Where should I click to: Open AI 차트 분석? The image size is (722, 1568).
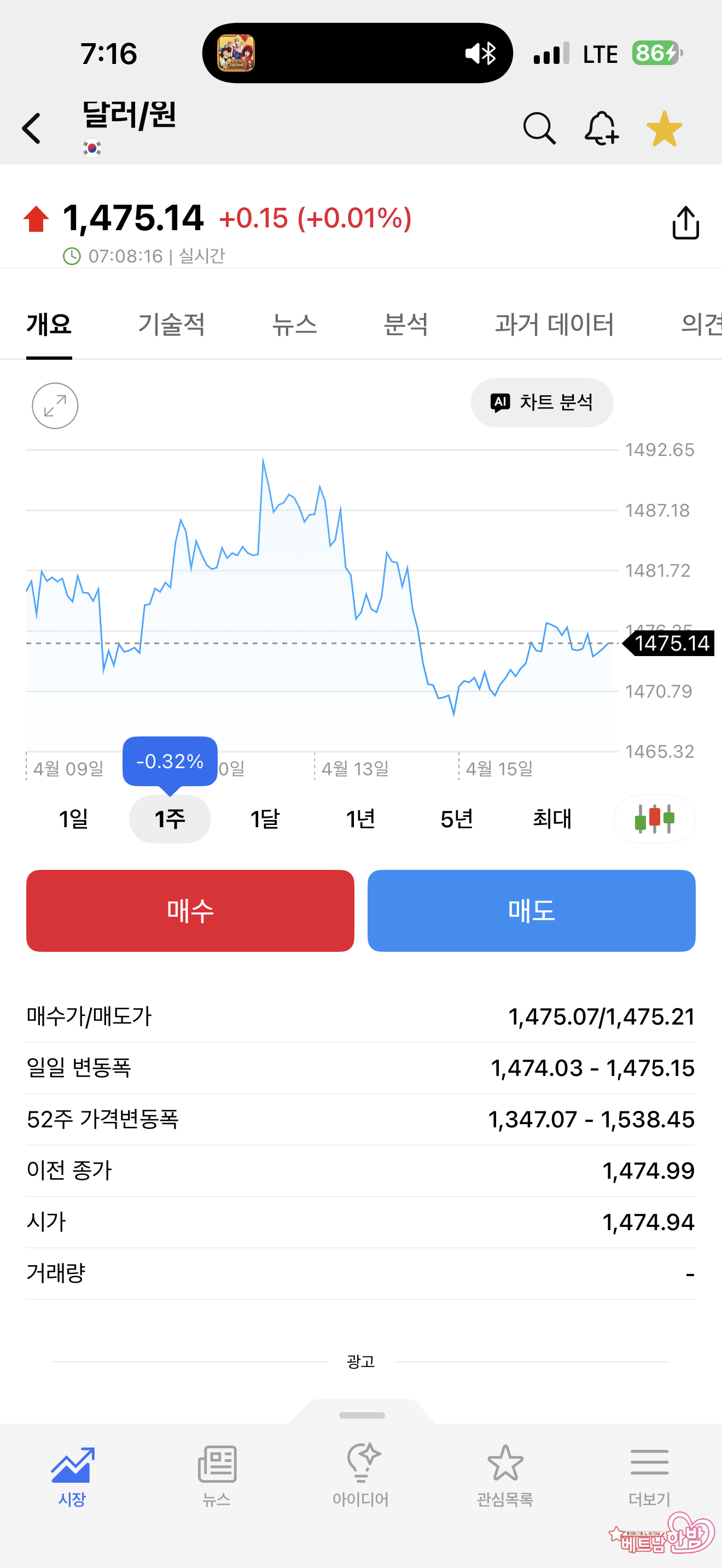542,402
